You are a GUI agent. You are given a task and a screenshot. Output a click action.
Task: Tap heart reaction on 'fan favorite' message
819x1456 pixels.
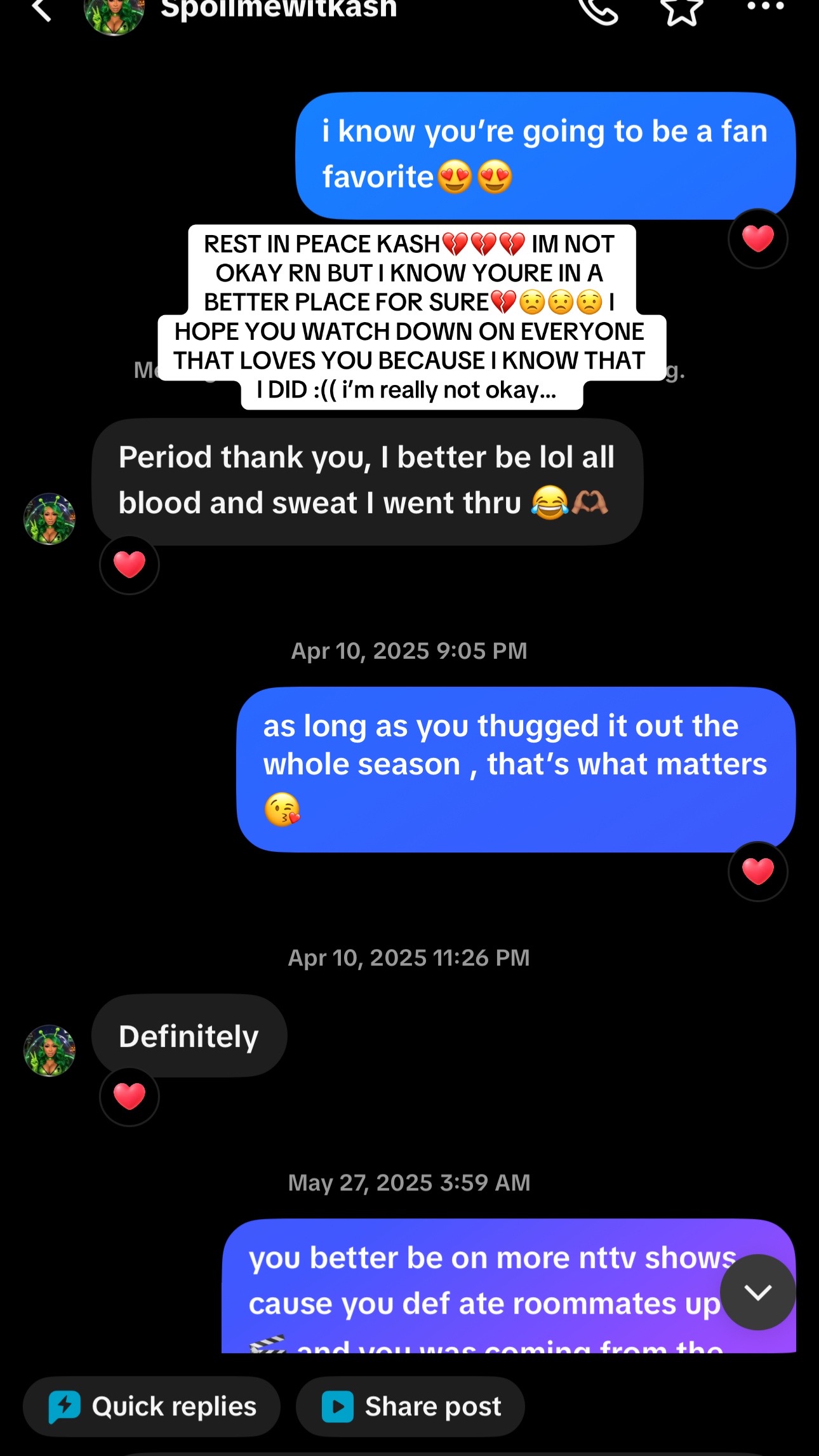pyautogui.click(x=757, y=239)
